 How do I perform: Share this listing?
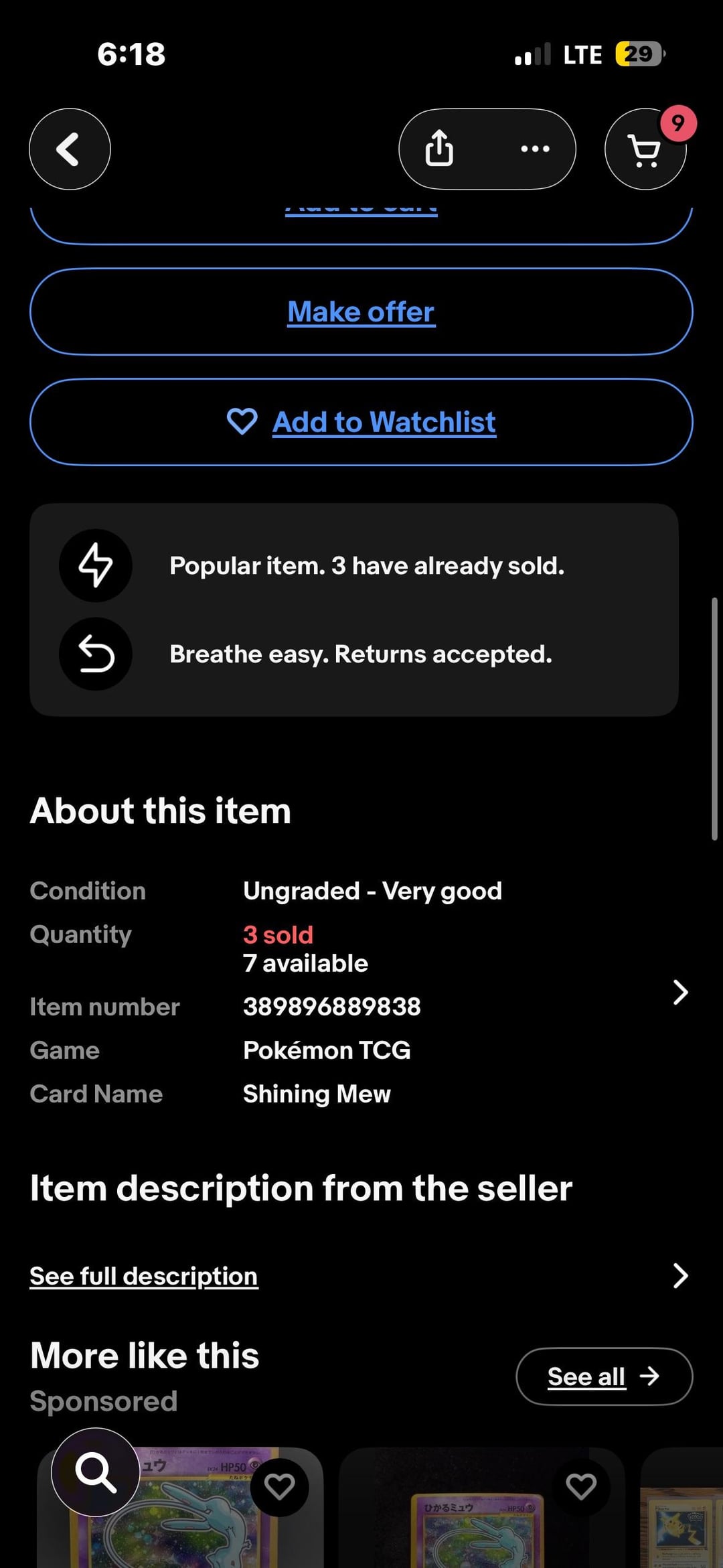coord(439,149)
